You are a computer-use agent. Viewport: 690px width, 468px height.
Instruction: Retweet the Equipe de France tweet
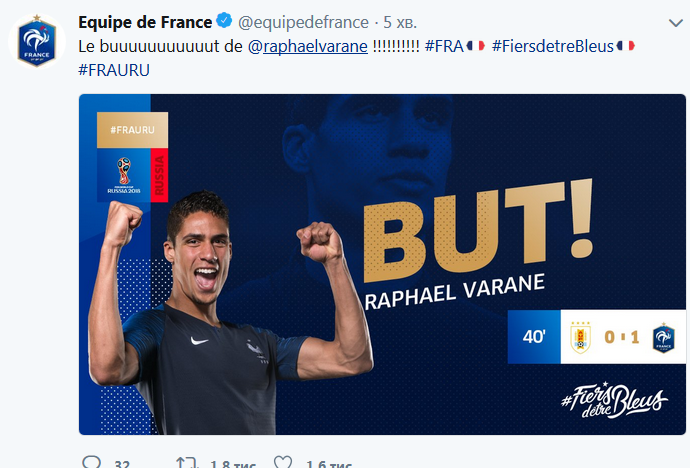186,464
